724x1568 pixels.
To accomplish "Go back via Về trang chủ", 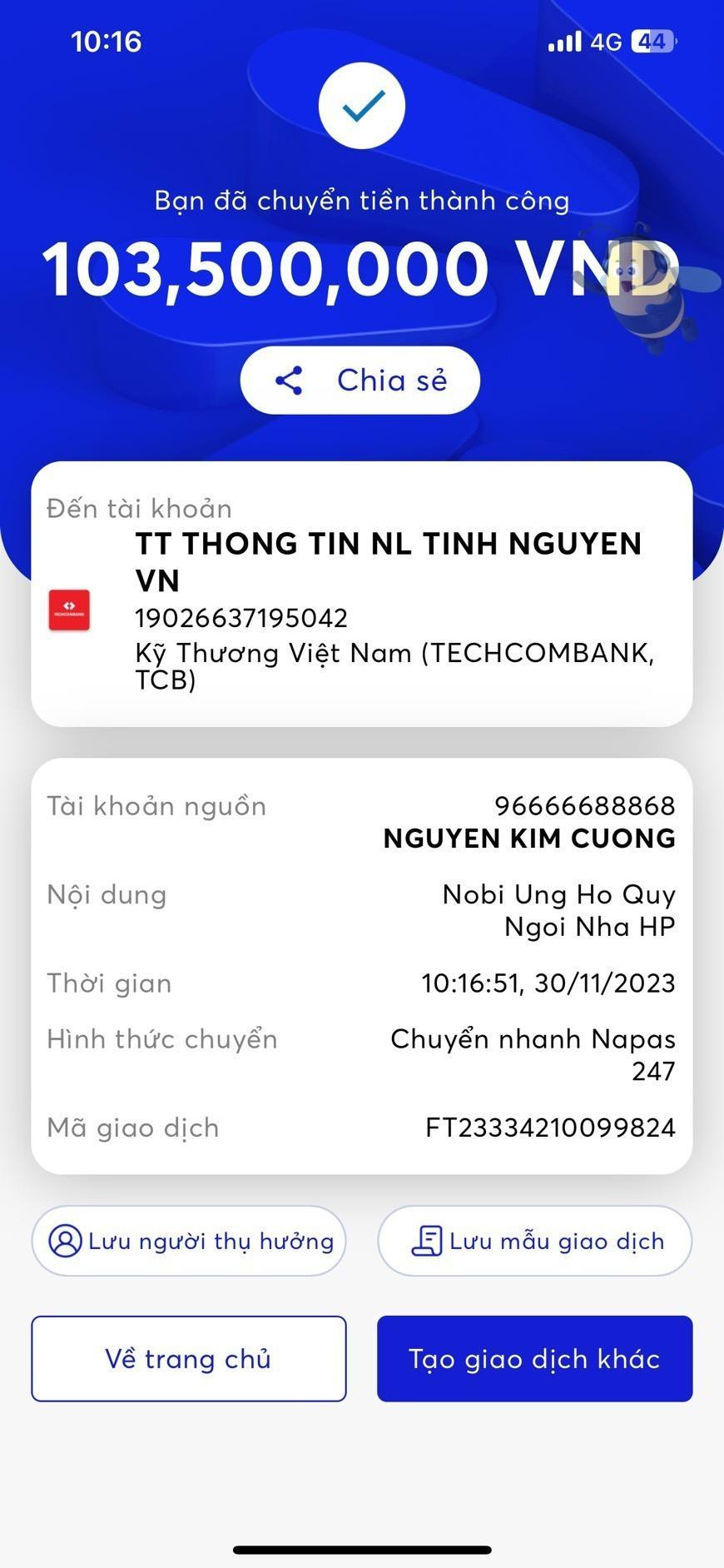I will [x=189, y=1359].
